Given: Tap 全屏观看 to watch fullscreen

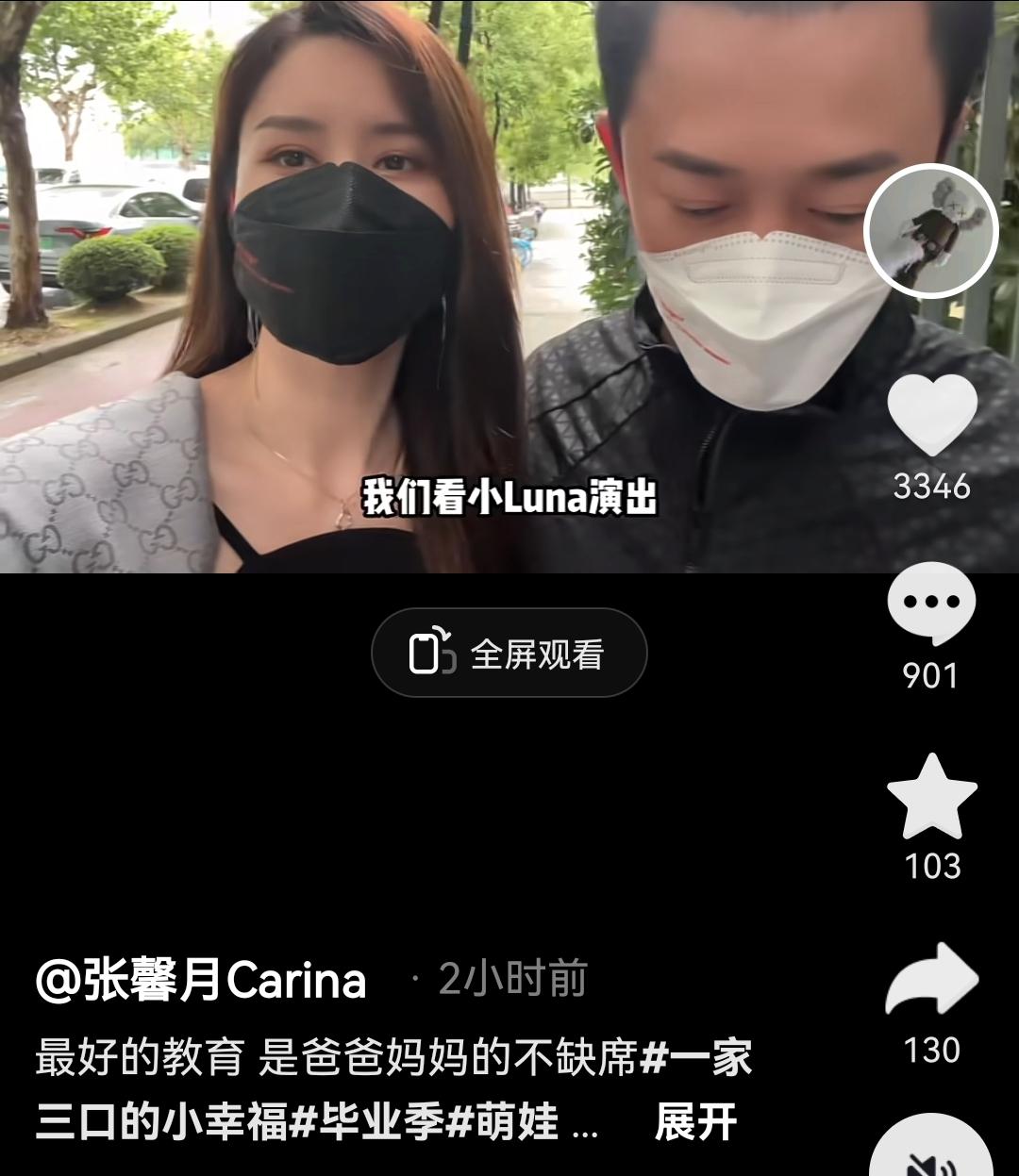Looking at the screenshot, I should pos(509,654).
